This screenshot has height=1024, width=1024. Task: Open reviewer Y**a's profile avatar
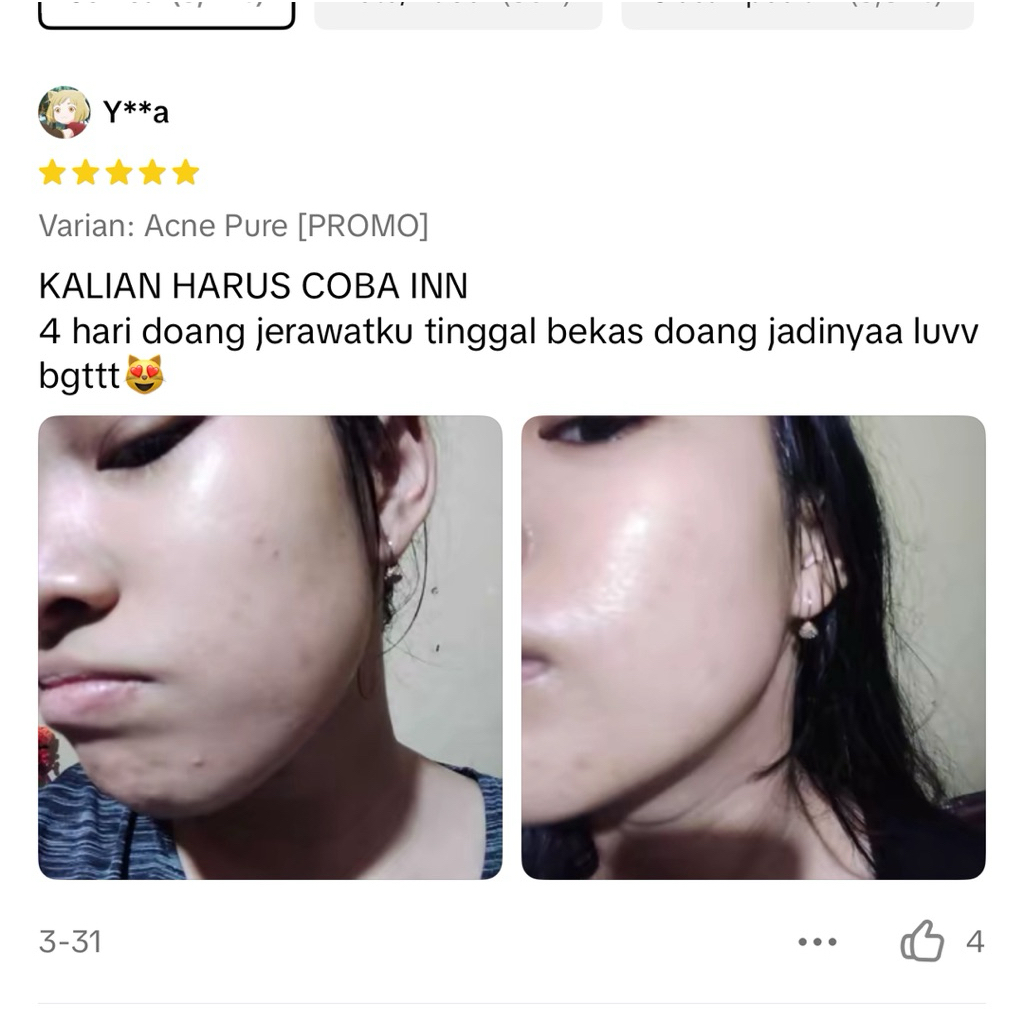tap(64, 112)
